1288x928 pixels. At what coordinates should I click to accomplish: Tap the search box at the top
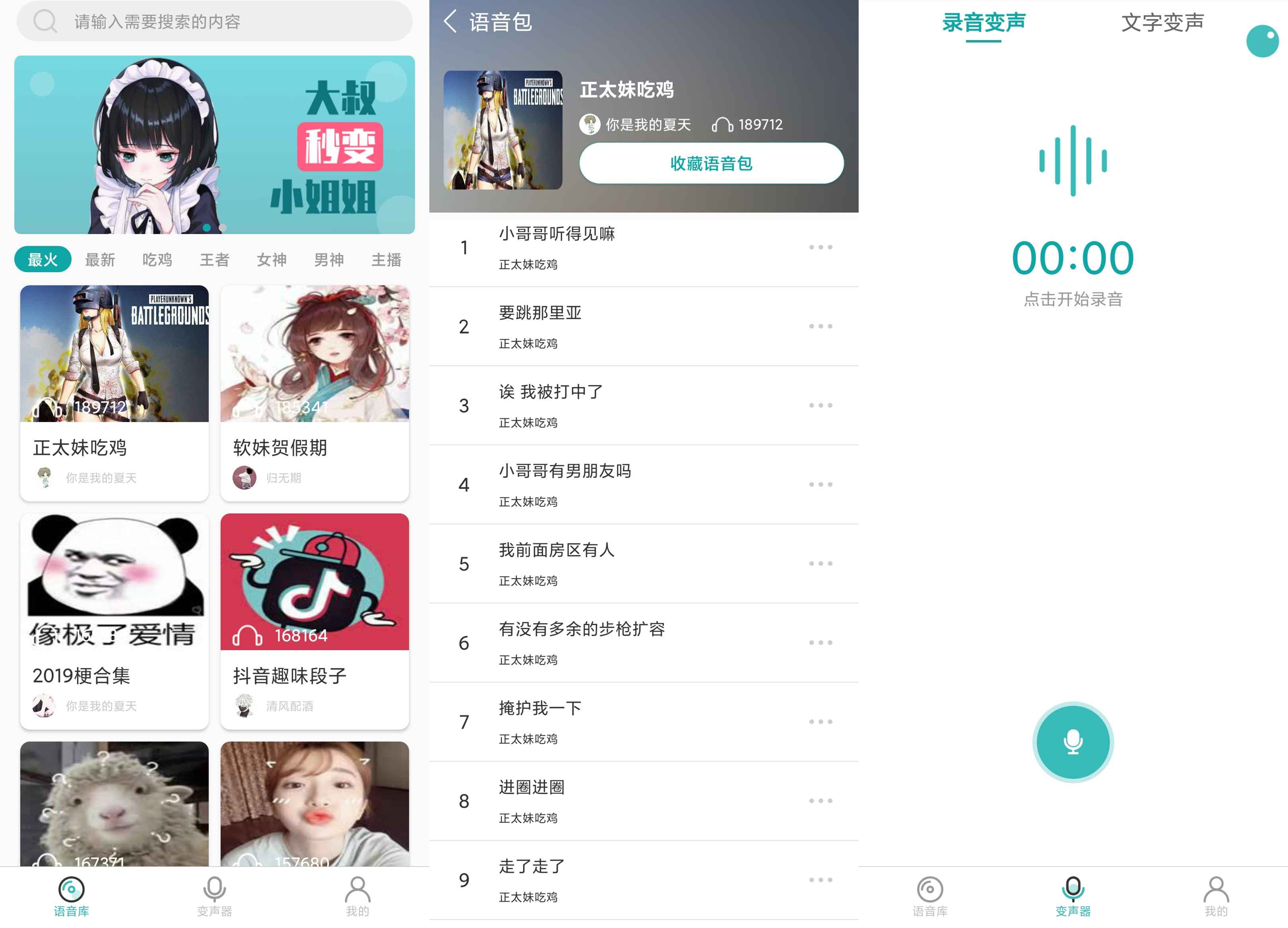coord(215,21)
